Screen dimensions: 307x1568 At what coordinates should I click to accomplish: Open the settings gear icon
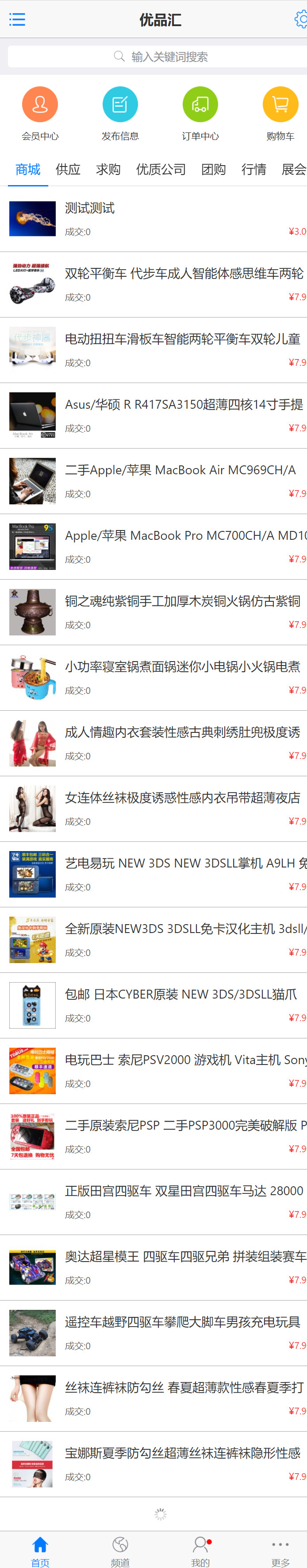[300, 19]
